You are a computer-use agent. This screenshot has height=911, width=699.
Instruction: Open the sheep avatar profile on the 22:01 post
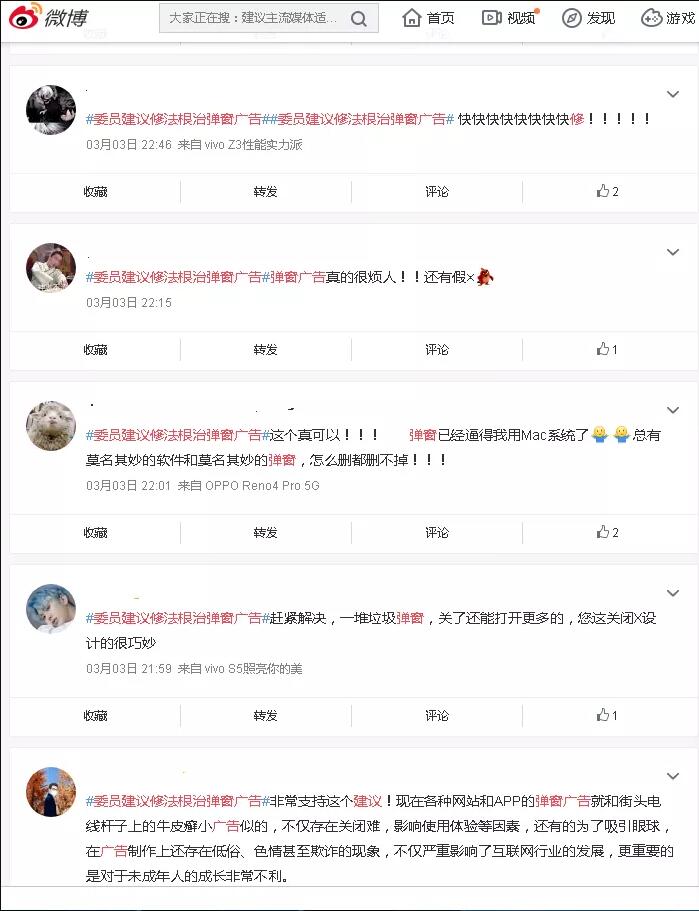coord(51,426)
